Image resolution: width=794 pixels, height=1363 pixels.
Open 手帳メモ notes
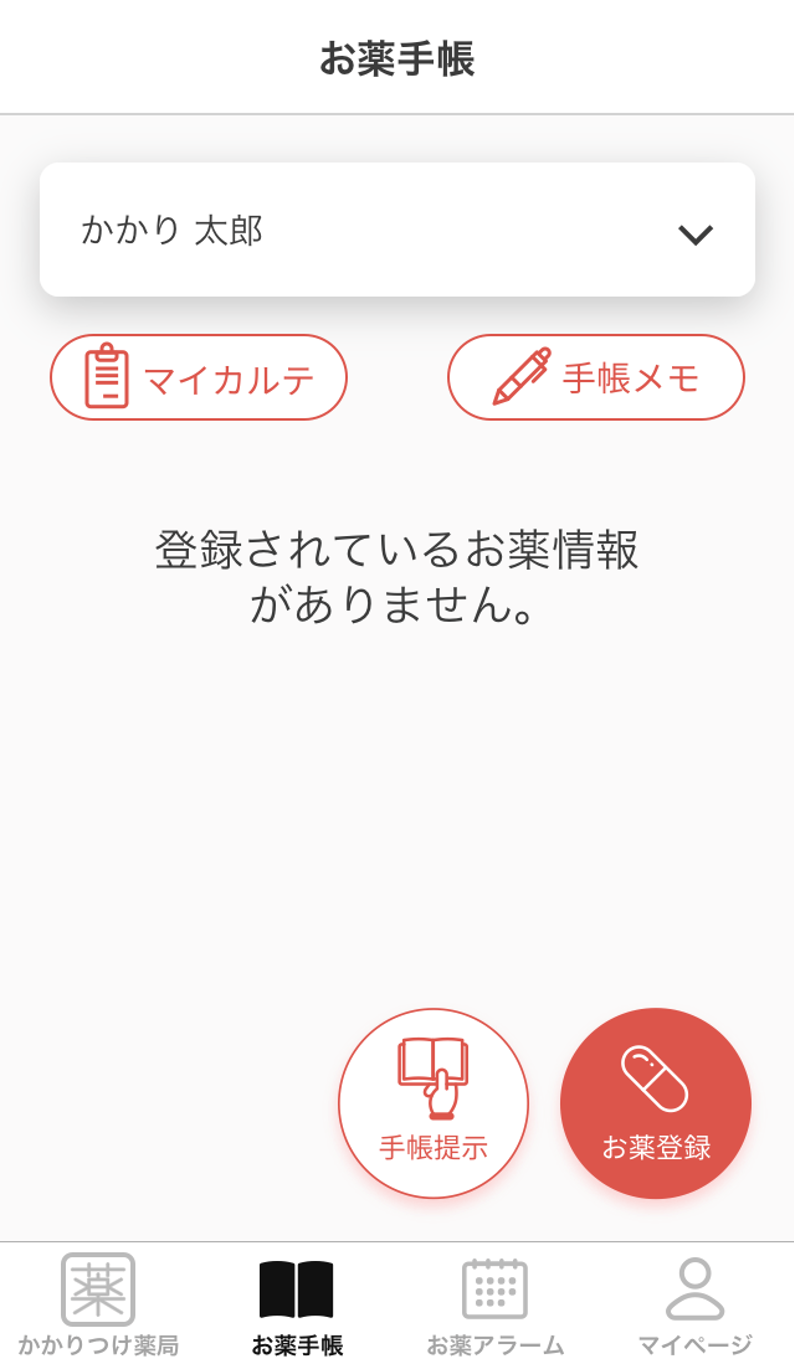[x=596, y=377]
